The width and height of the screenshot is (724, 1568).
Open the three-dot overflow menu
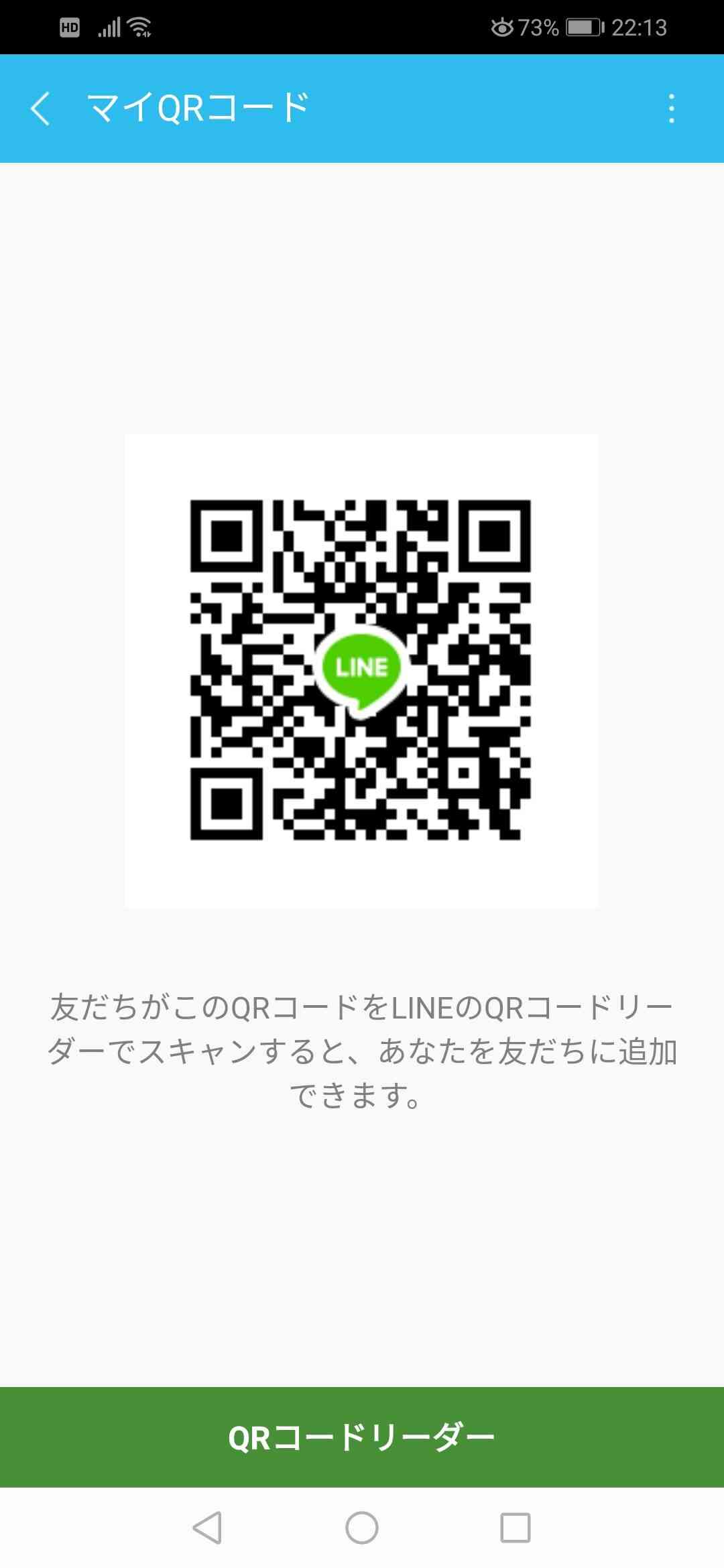pyautogui.click(x=671, y=109)
